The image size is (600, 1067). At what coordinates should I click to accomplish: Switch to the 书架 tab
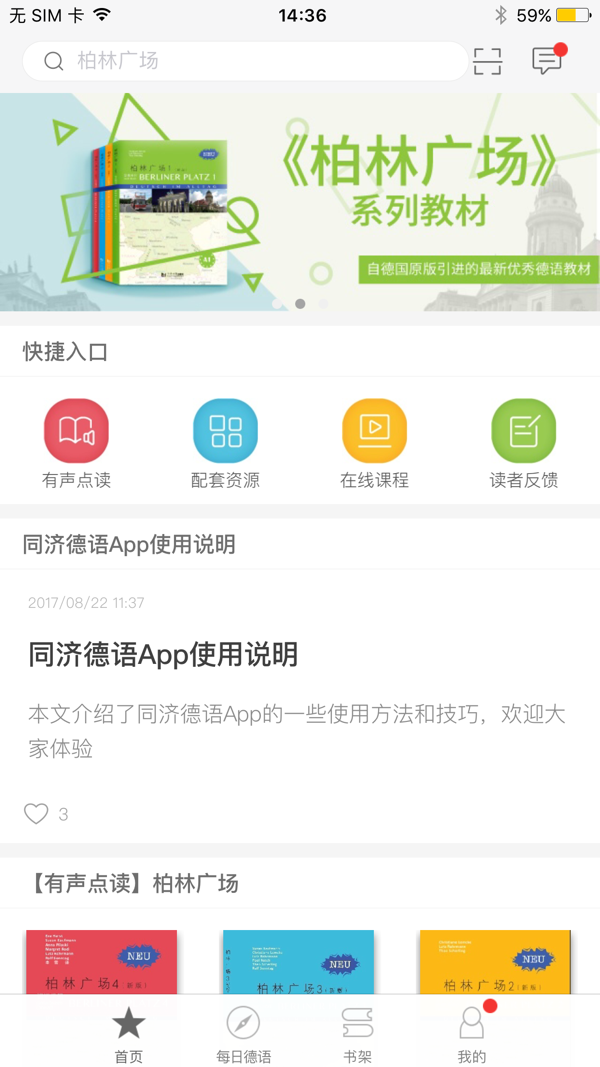358,1034
